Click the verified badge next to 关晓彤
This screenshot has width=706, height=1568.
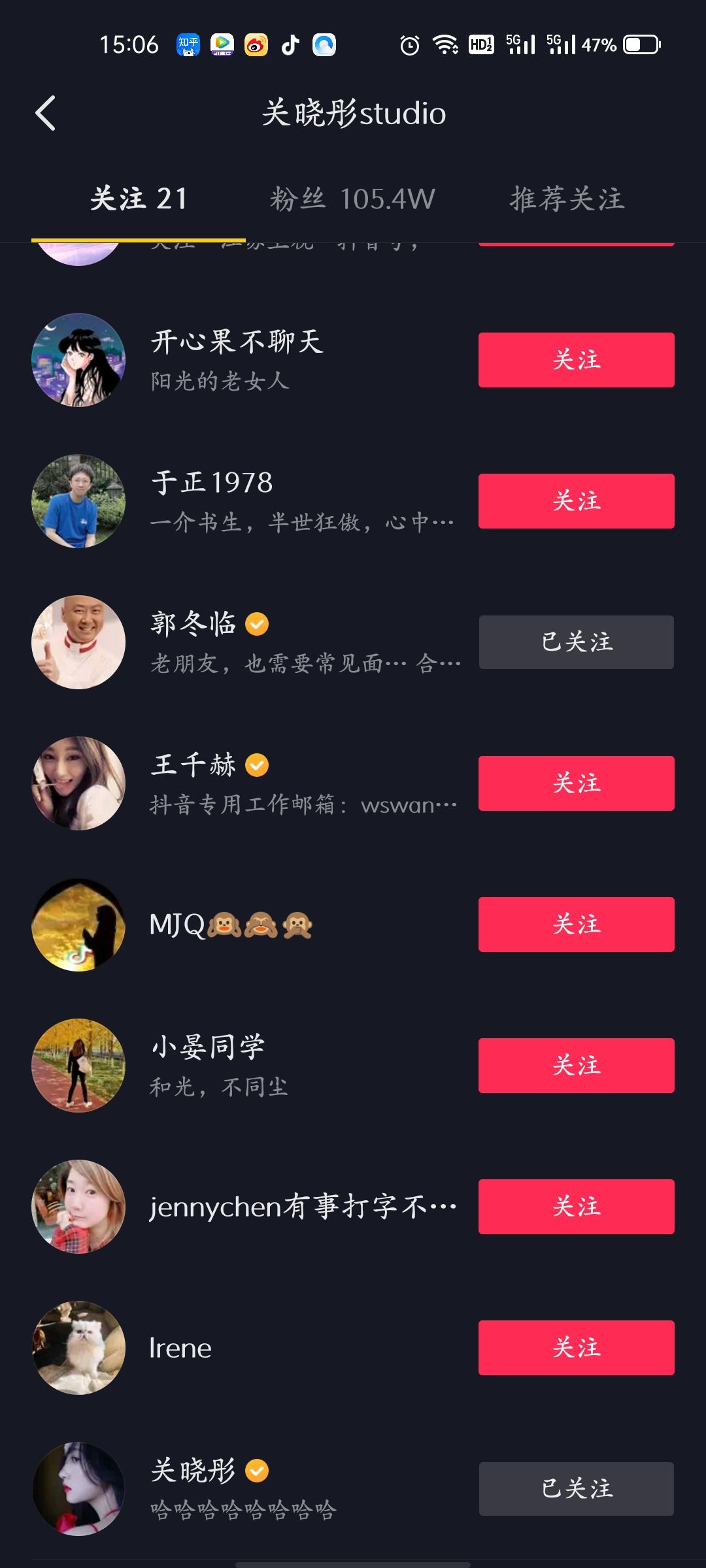(x=256, y=1471)
